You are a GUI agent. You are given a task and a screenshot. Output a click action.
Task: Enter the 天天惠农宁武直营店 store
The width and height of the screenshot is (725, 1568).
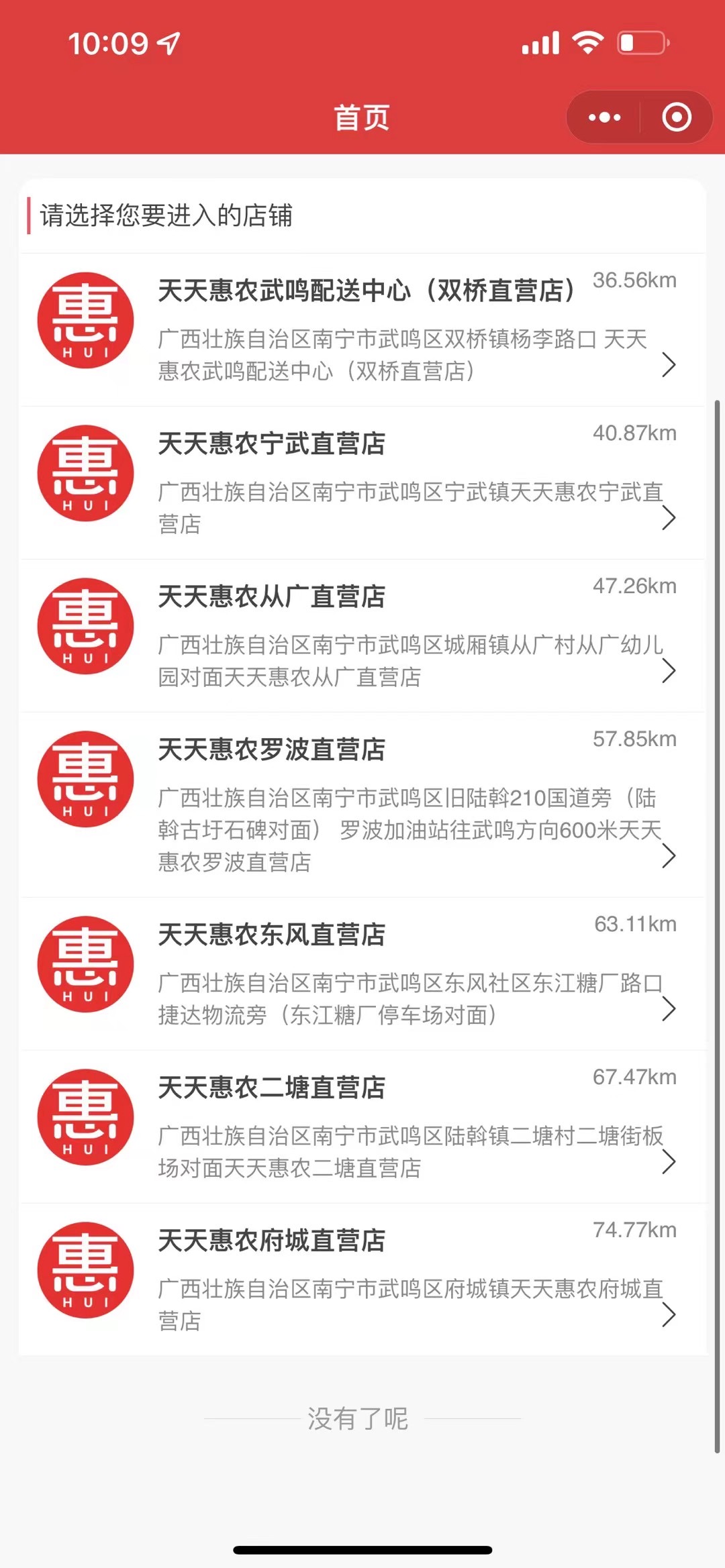tap(362, 482)
